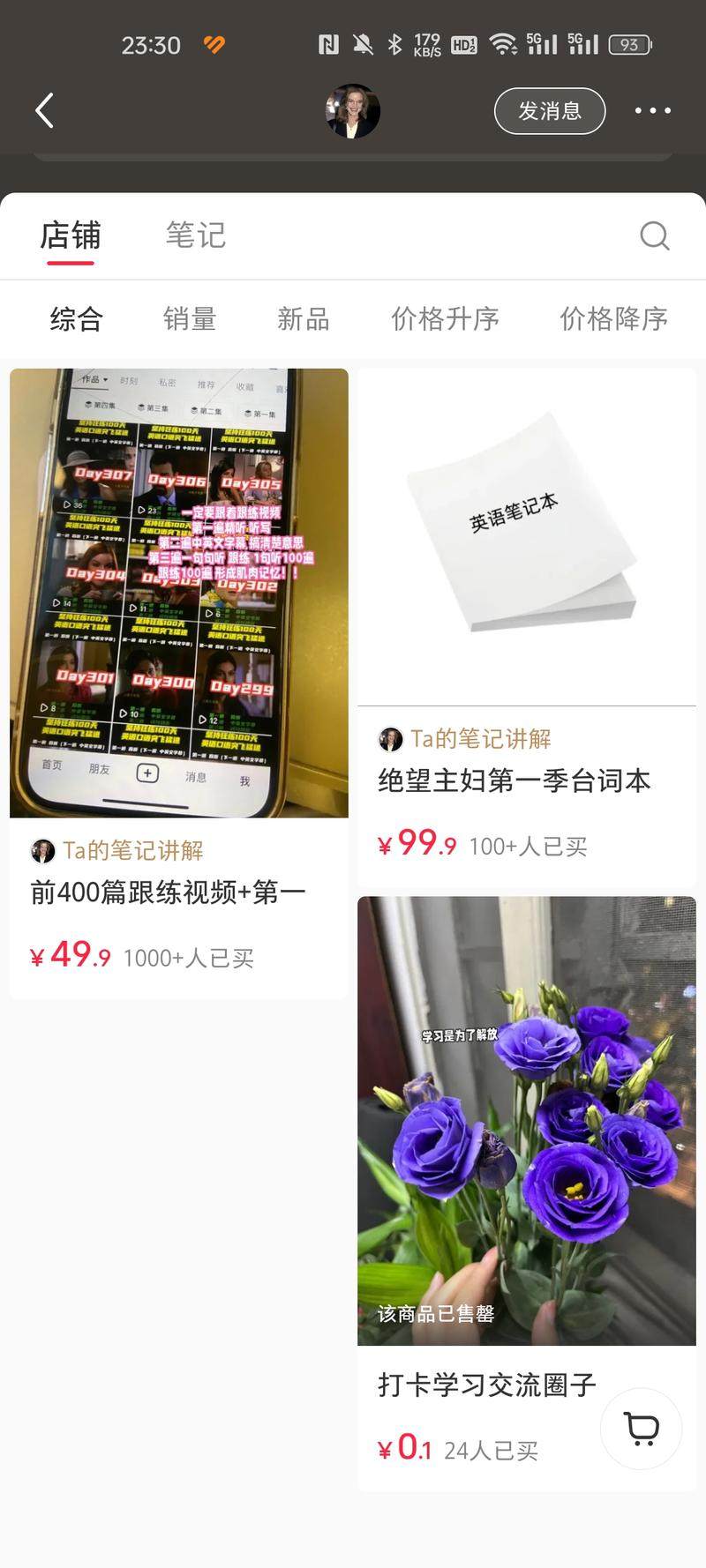This screenshot has width=706, height=1568.
Task: Sort products by 销量
Action: click(190, 318)
